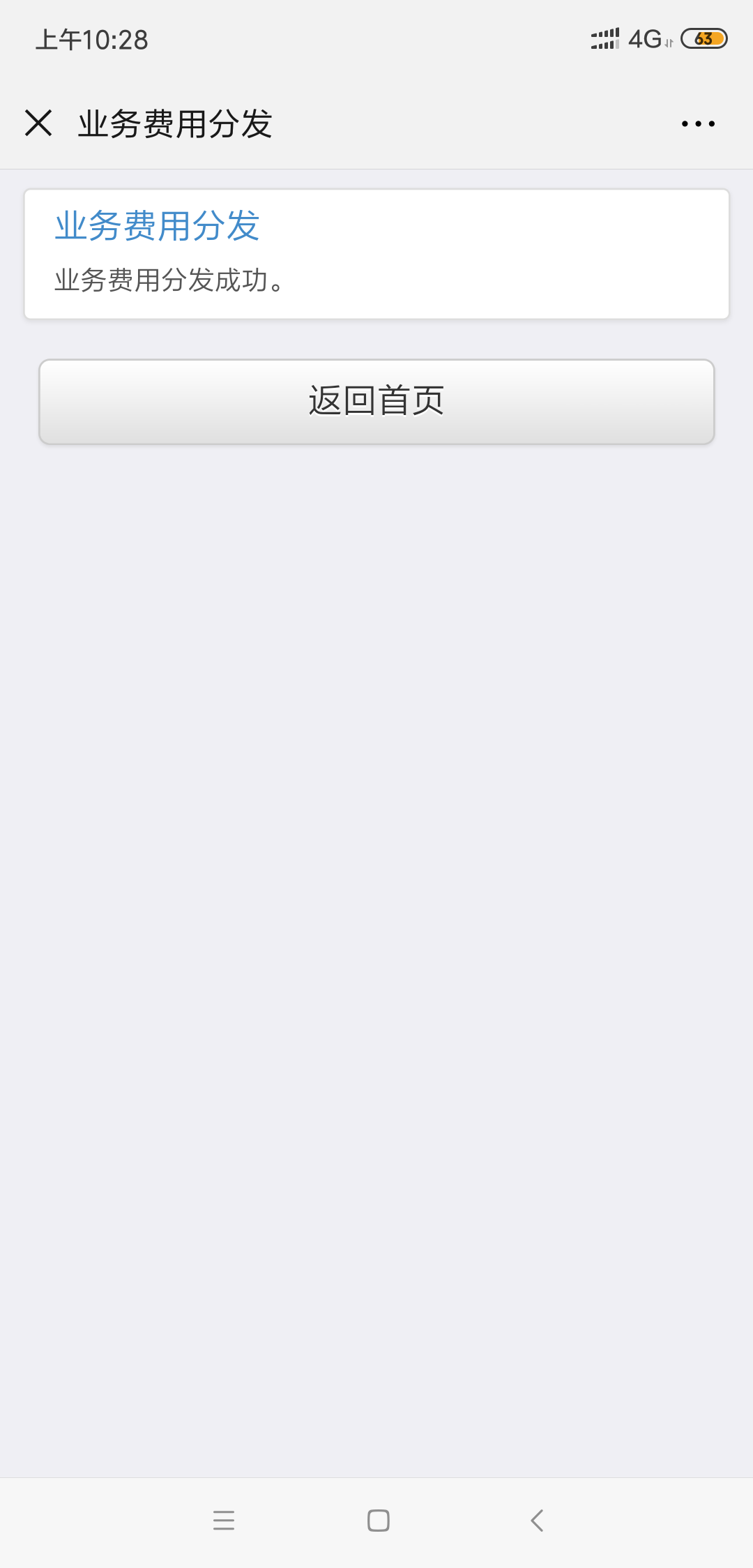
Task: Open the three-dot overflow menu
Action: click(x=698, y=124)
